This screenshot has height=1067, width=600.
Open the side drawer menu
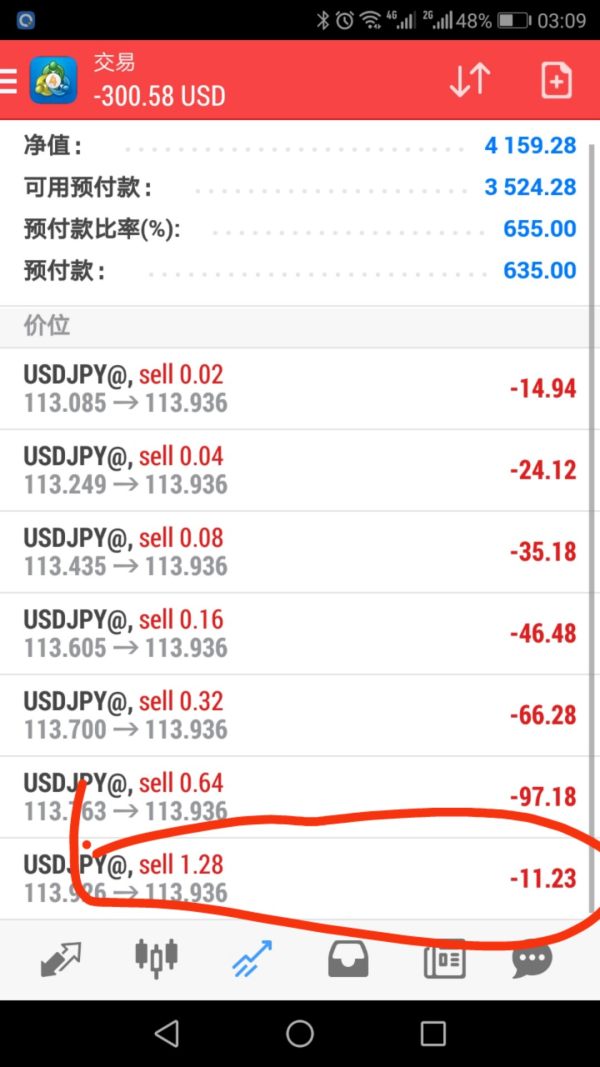pyautogui.click(x=9, y=81)
